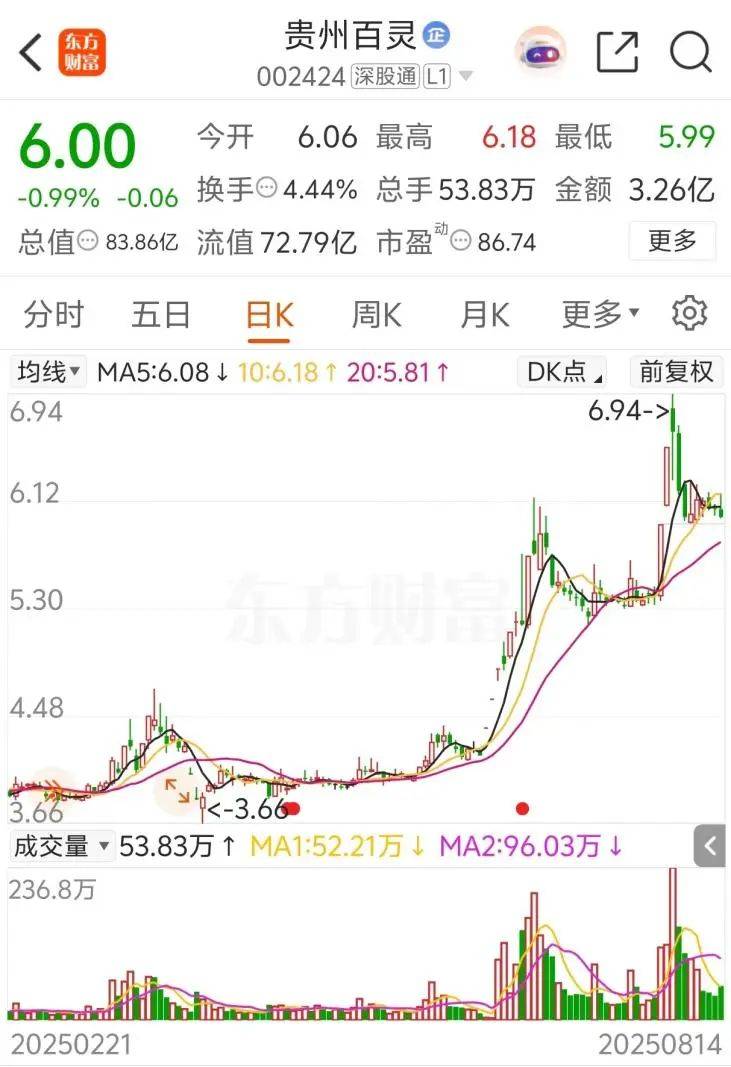Select the 月K monthly chart tab
Viewport: 731px width, 1067px height.
pyautogui.click(x=483, y=313)
